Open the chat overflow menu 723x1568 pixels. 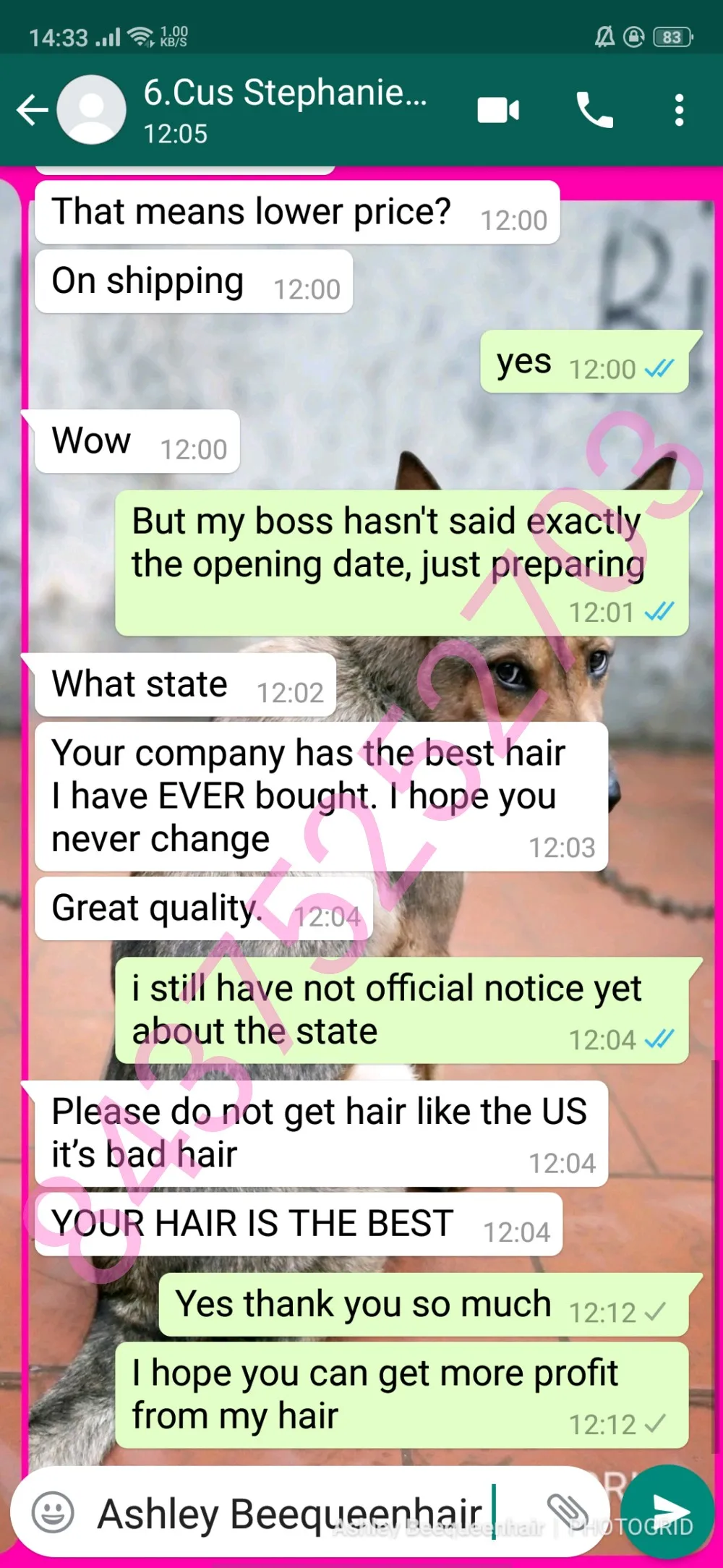coord(679,111)
